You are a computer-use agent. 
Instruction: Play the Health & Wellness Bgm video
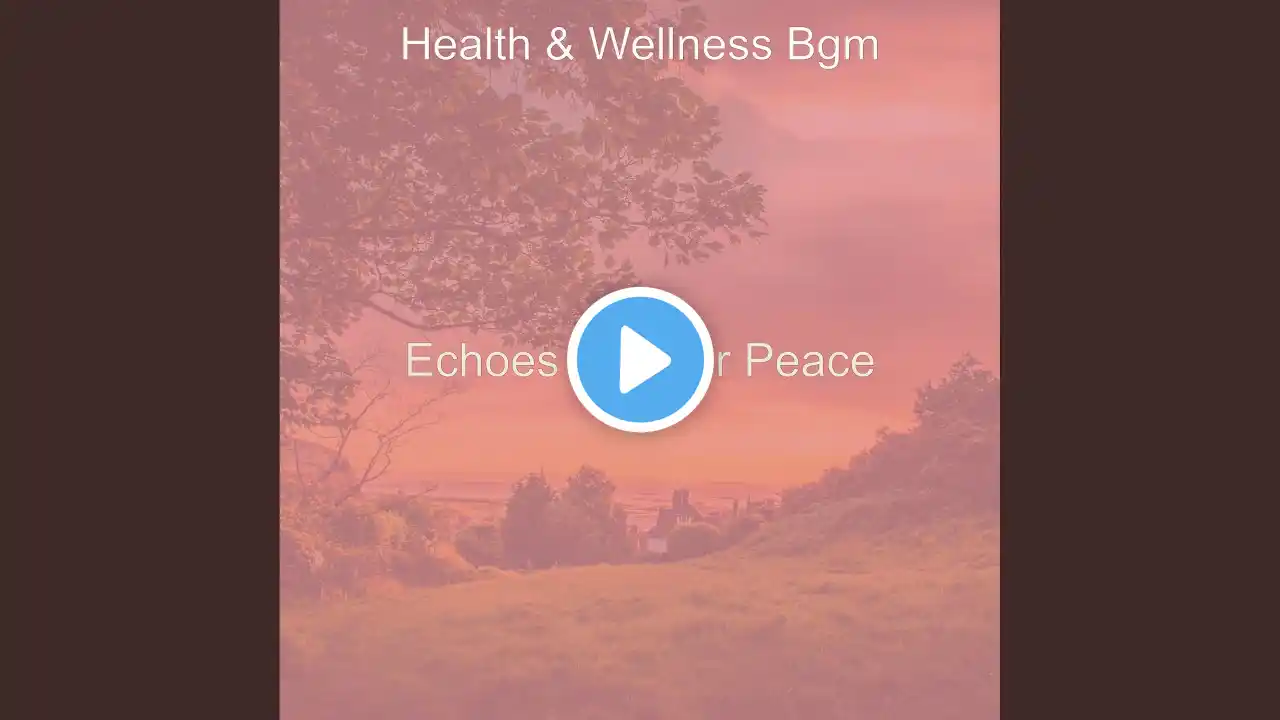click(640, 360)
